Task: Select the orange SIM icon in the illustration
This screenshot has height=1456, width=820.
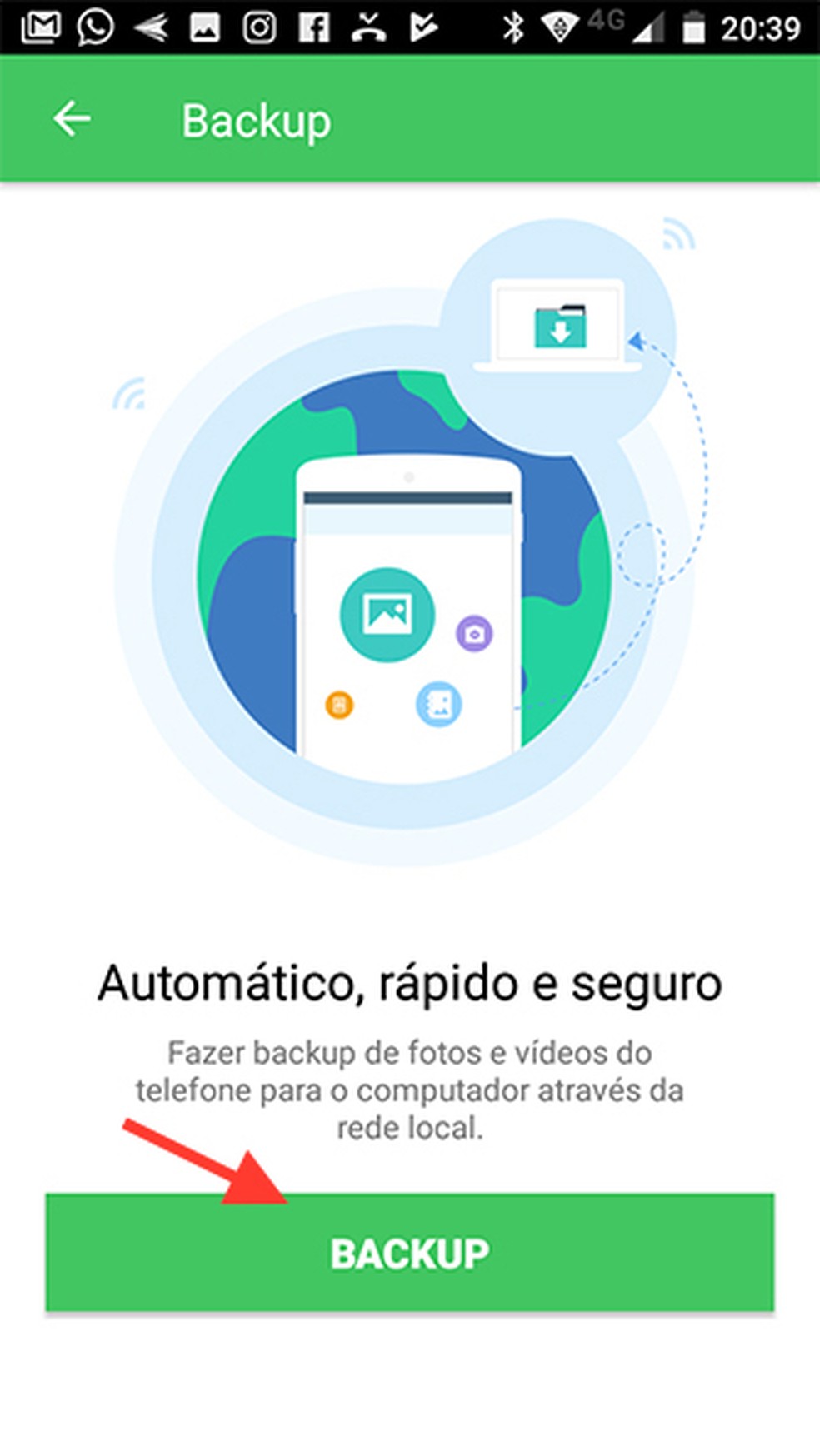Action: click(341, 704)
